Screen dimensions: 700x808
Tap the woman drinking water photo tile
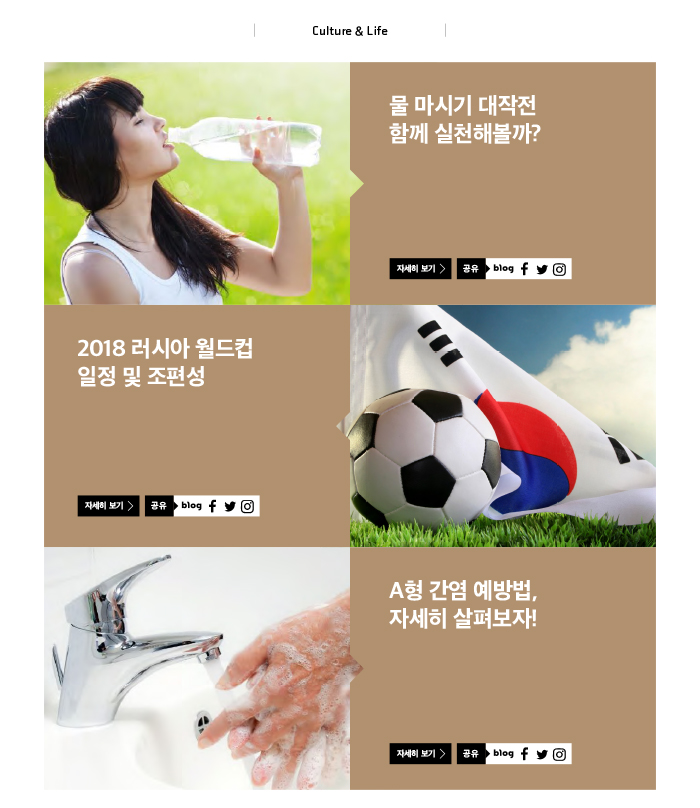(x=196, y=183)
